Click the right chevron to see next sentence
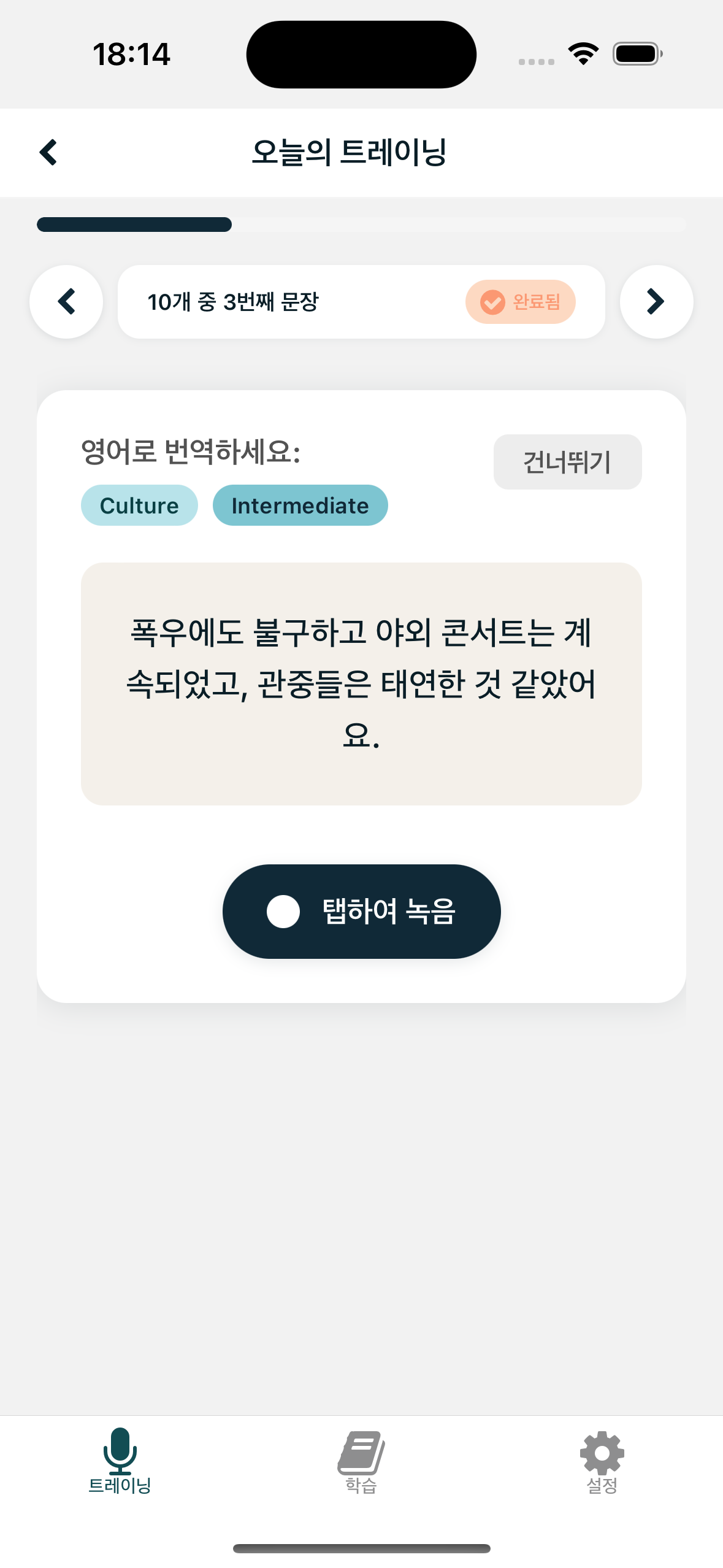This screenshot has width=723, height=1568. point(656,302)
